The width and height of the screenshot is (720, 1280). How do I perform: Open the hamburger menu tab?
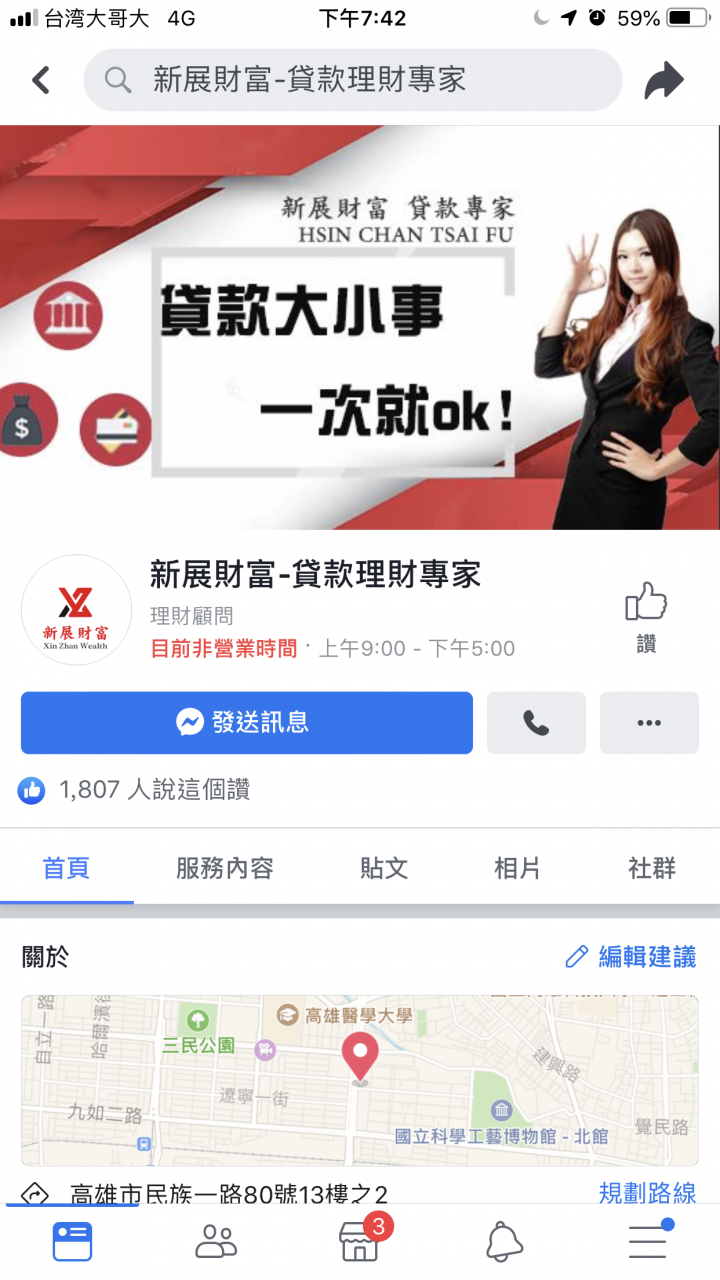point(648,1241)
